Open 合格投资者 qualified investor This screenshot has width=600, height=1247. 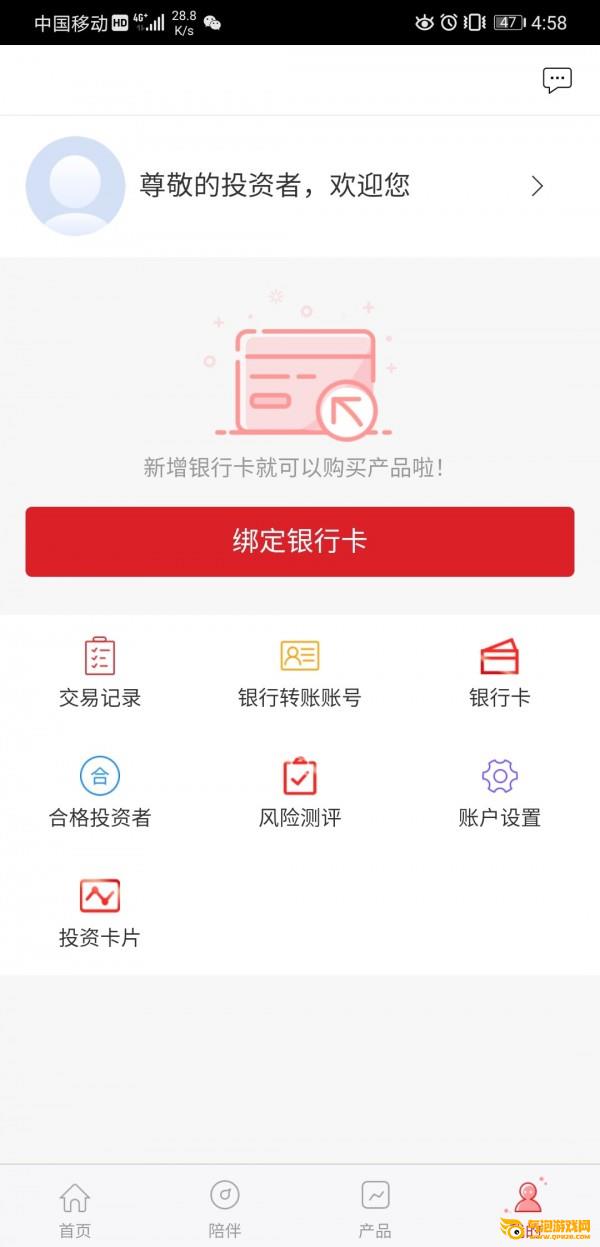click(x=100, y=792)
